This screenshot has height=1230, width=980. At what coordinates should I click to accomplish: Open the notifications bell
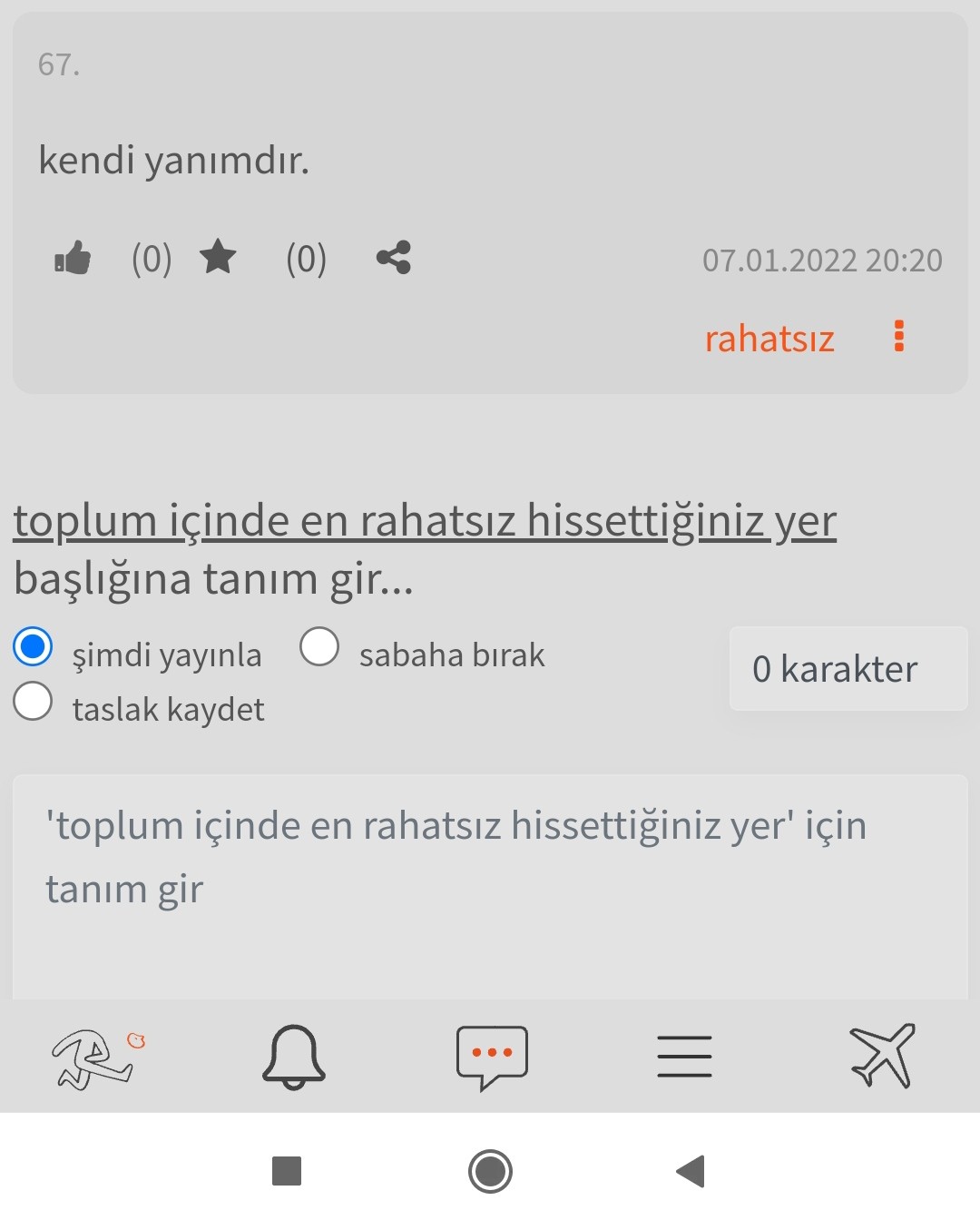[x=293, y=1058]
